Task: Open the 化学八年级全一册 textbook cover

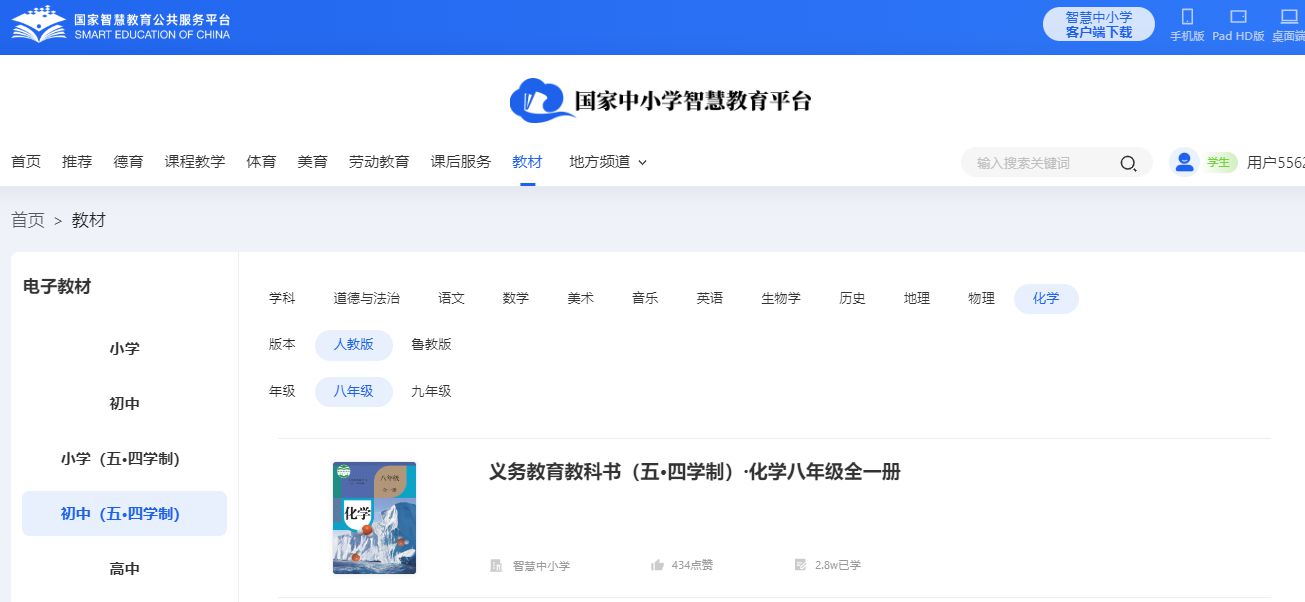Action: [x=374, y=518]
